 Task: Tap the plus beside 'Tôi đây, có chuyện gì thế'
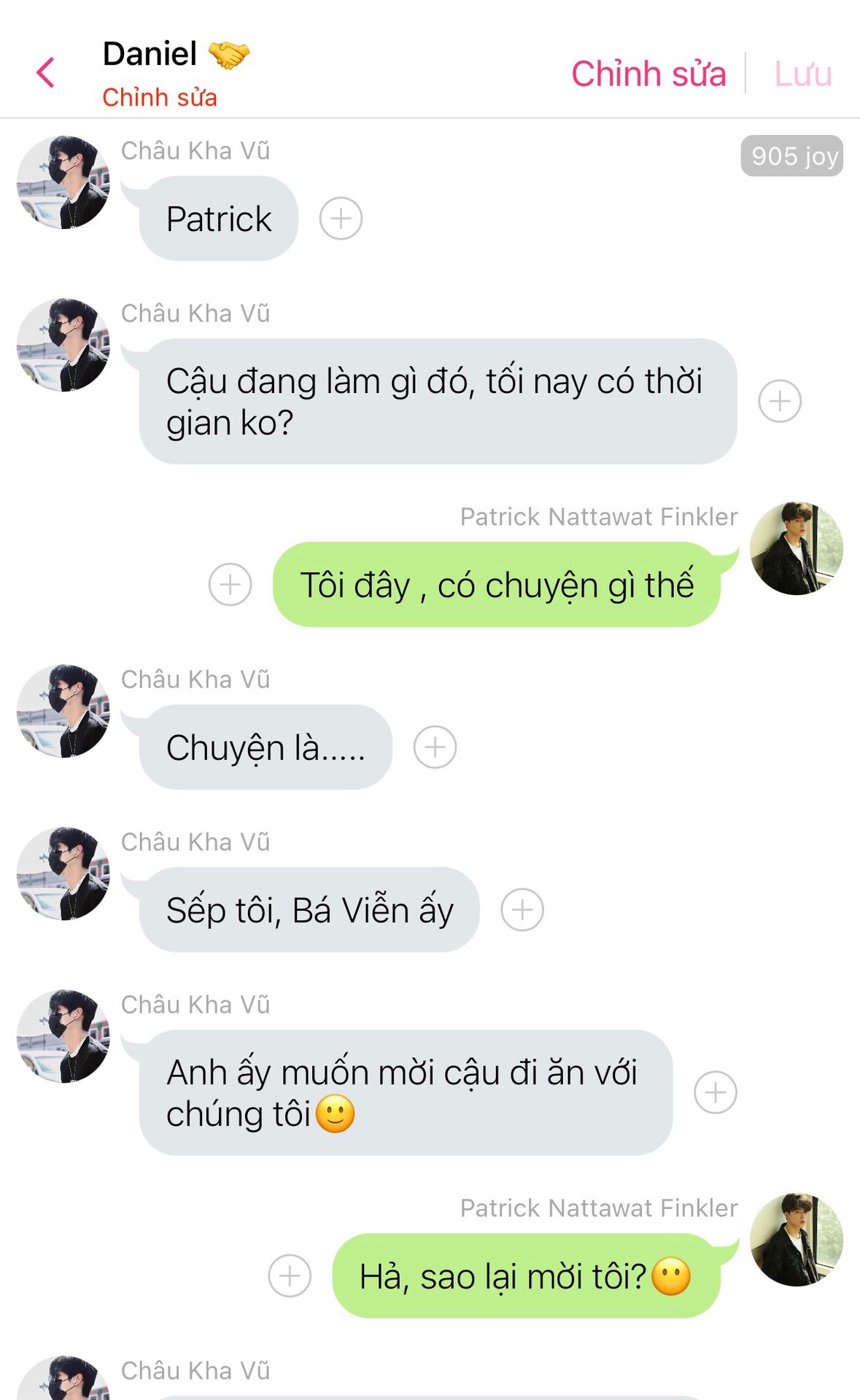pyautogui.click(x=231, y=584)
